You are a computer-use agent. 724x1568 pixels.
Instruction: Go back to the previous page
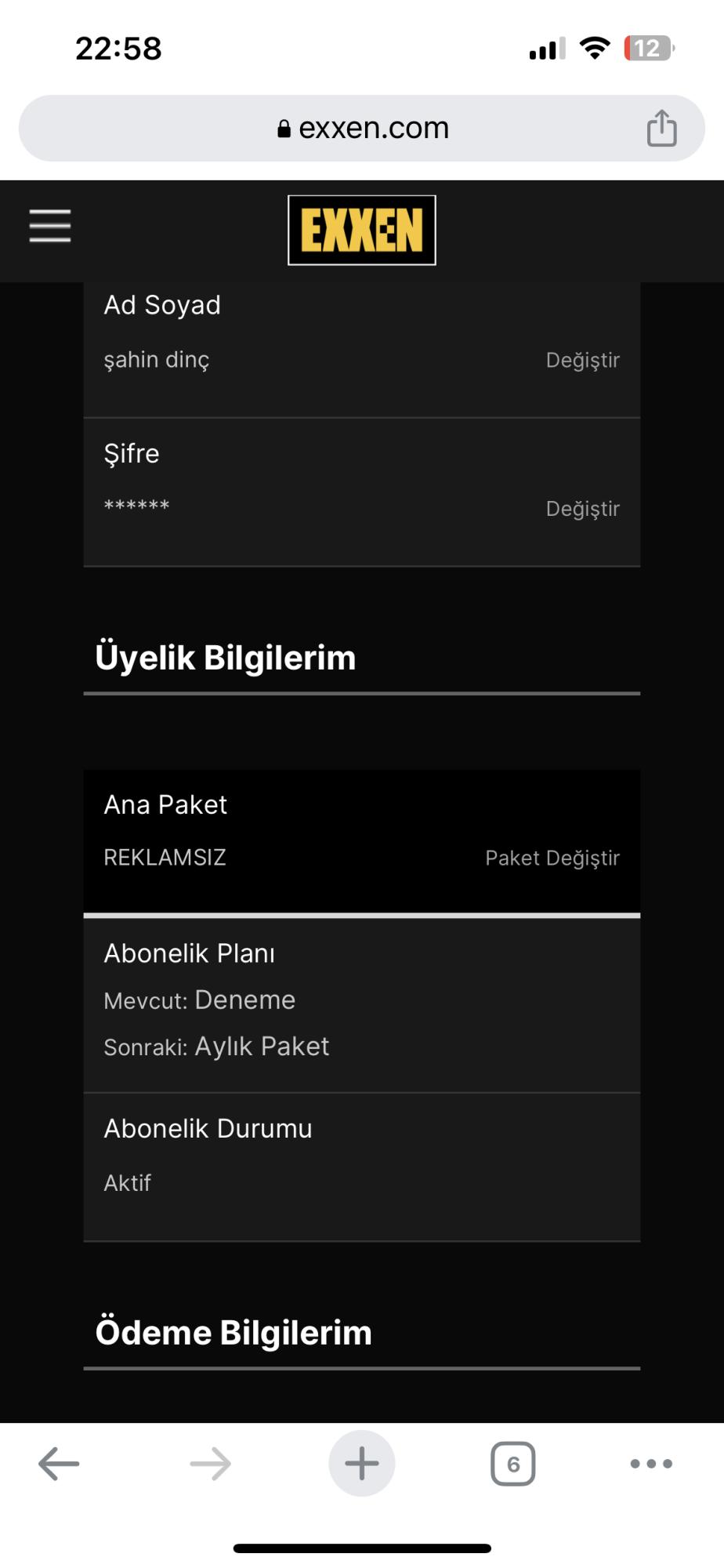(x=59, y=1464)
